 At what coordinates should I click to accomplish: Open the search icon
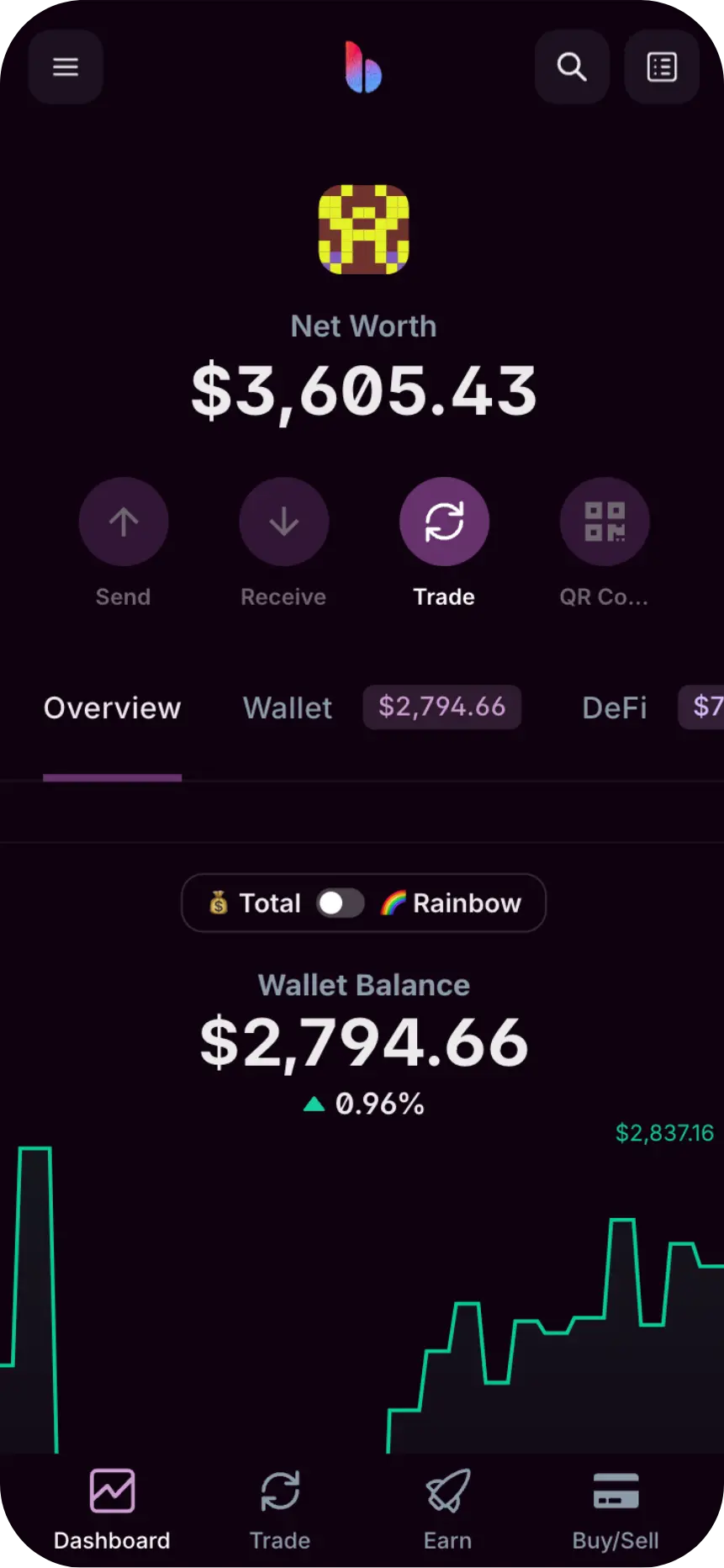point(572,66)
